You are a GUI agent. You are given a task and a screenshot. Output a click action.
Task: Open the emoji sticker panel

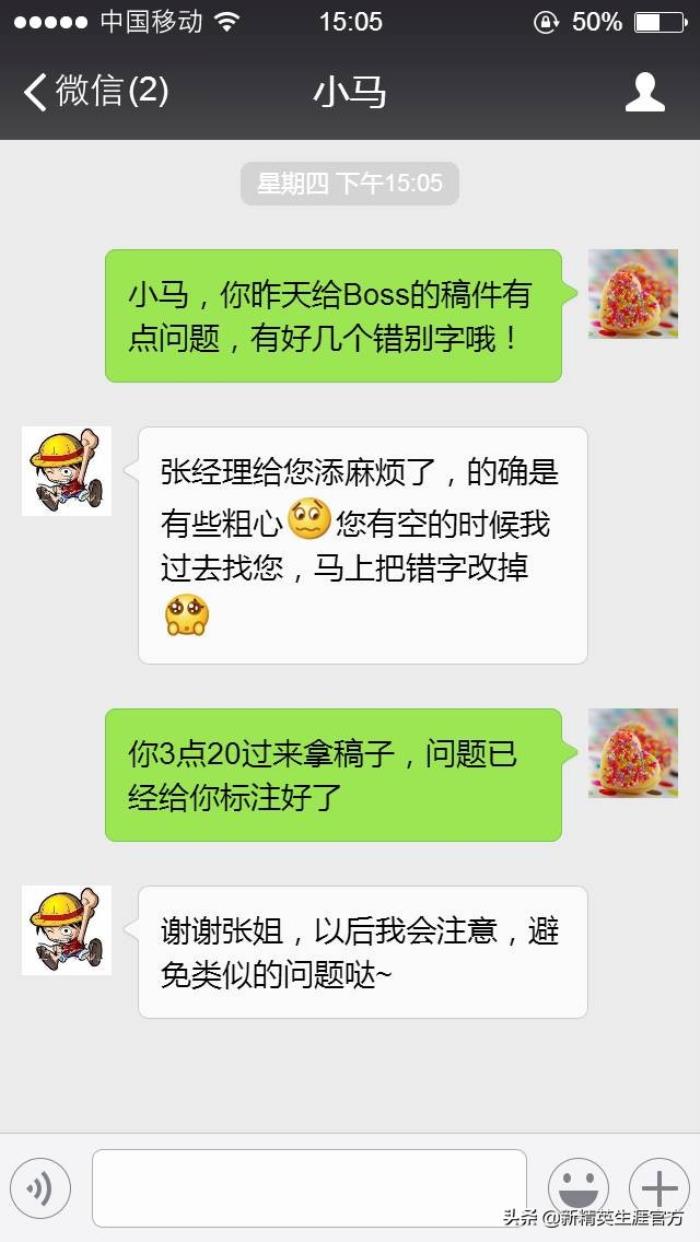578,1188
